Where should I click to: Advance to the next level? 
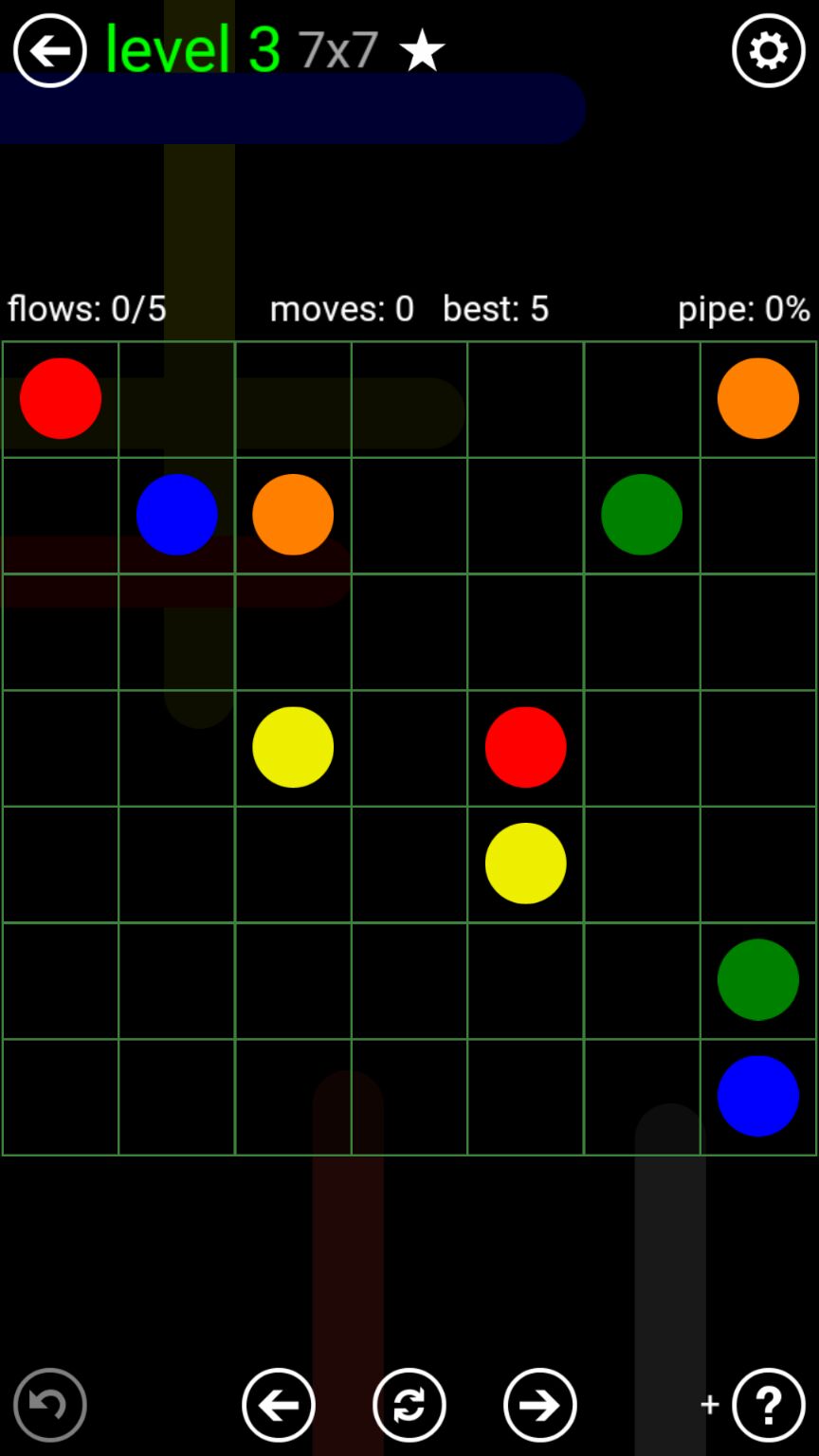pyautogui.click(x=539, y=1405)
